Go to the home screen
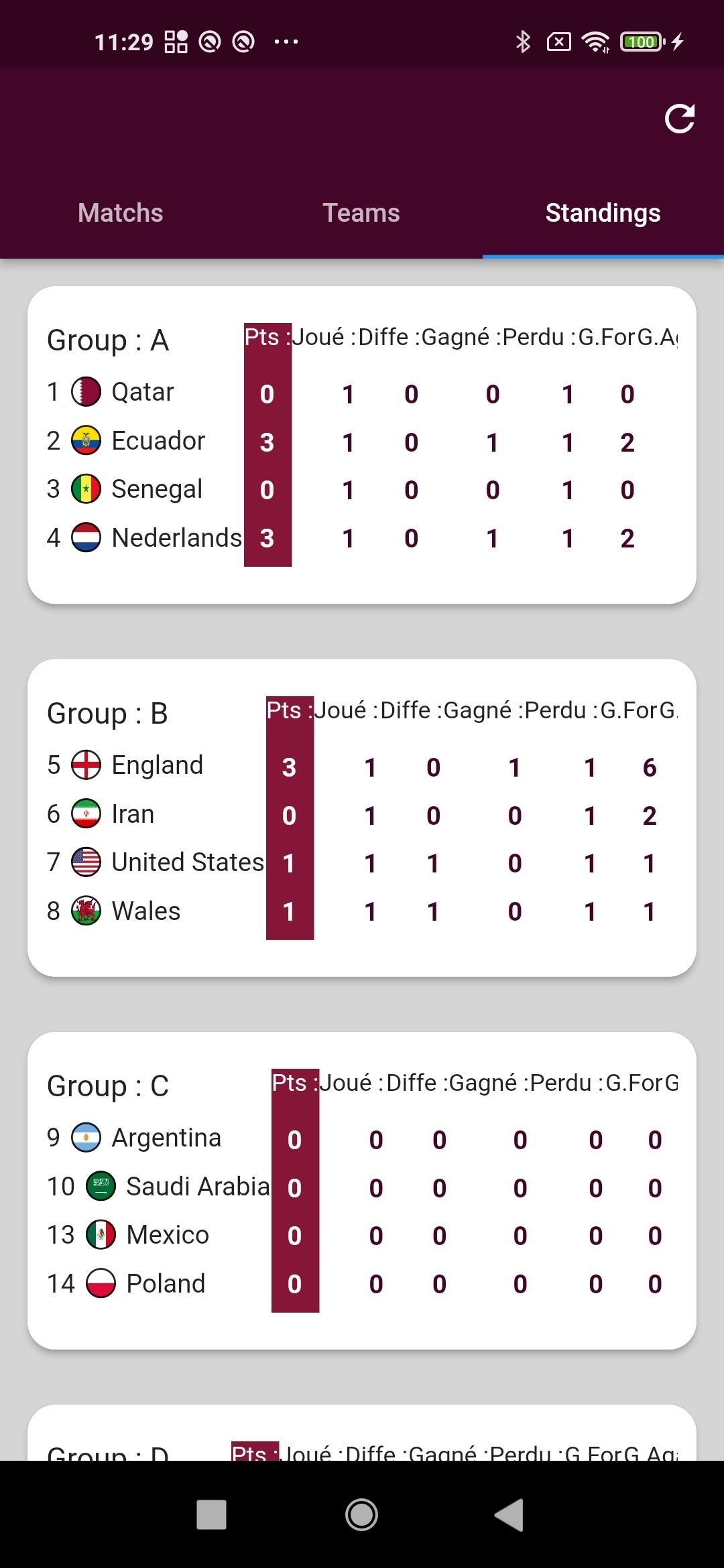The width and height of the screenshot is (724, 1568). point(361,1515)
